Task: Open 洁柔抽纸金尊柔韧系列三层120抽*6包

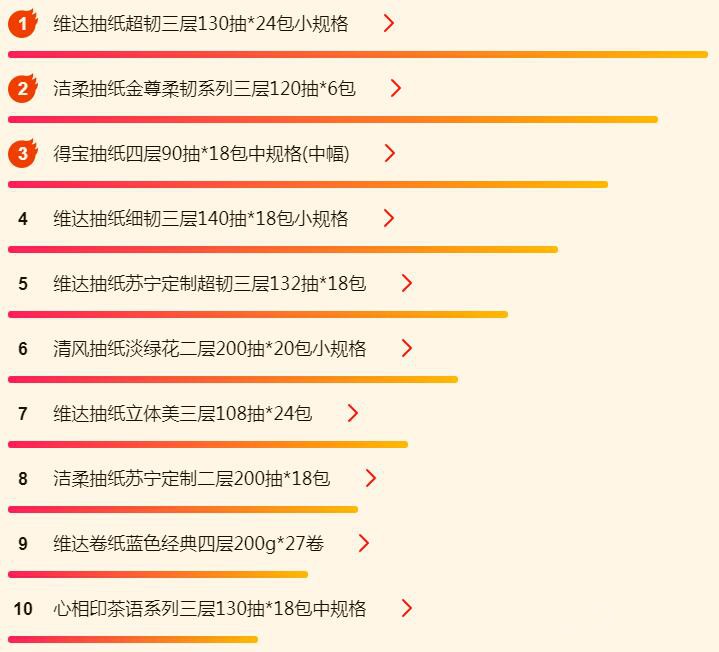Action: (204, 88)
